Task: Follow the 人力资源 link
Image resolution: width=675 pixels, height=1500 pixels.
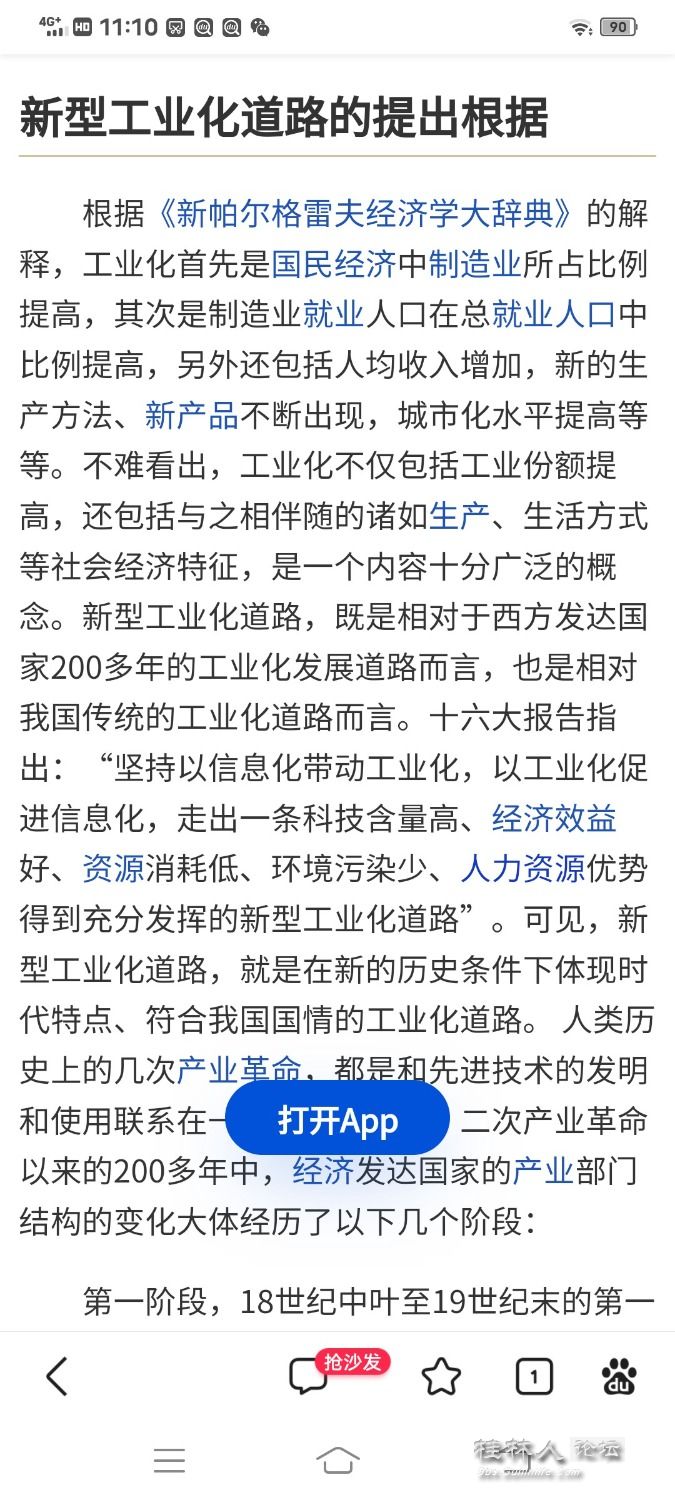Action: [522, 868]
